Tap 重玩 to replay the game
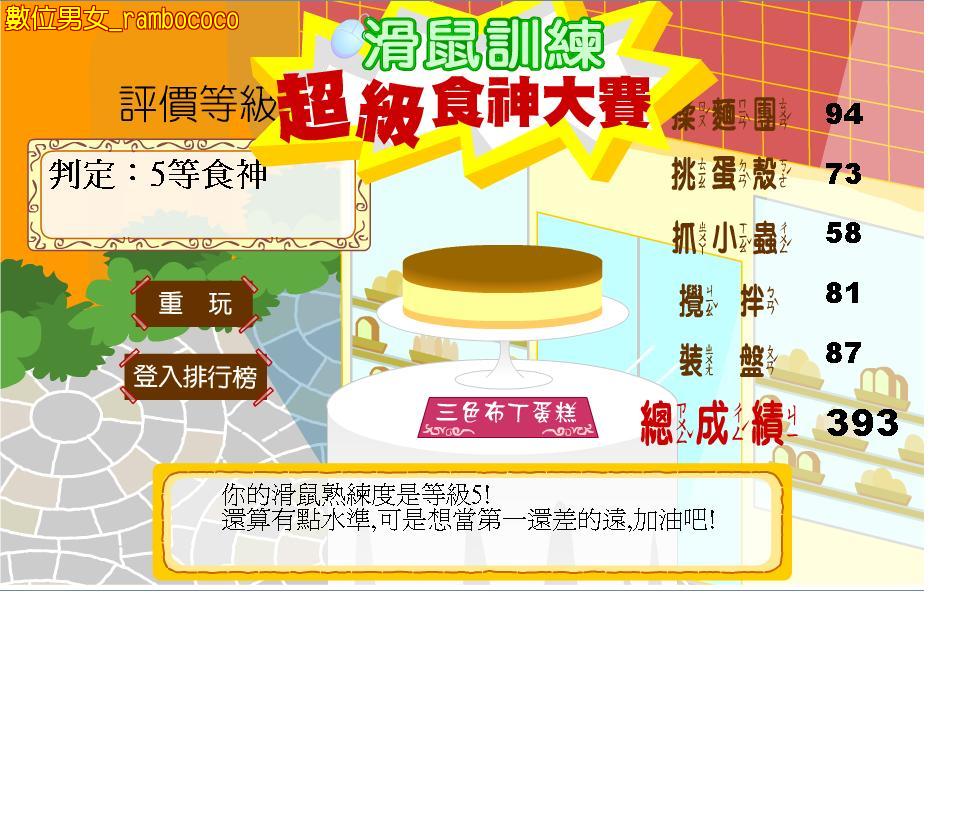 point(195,303)
